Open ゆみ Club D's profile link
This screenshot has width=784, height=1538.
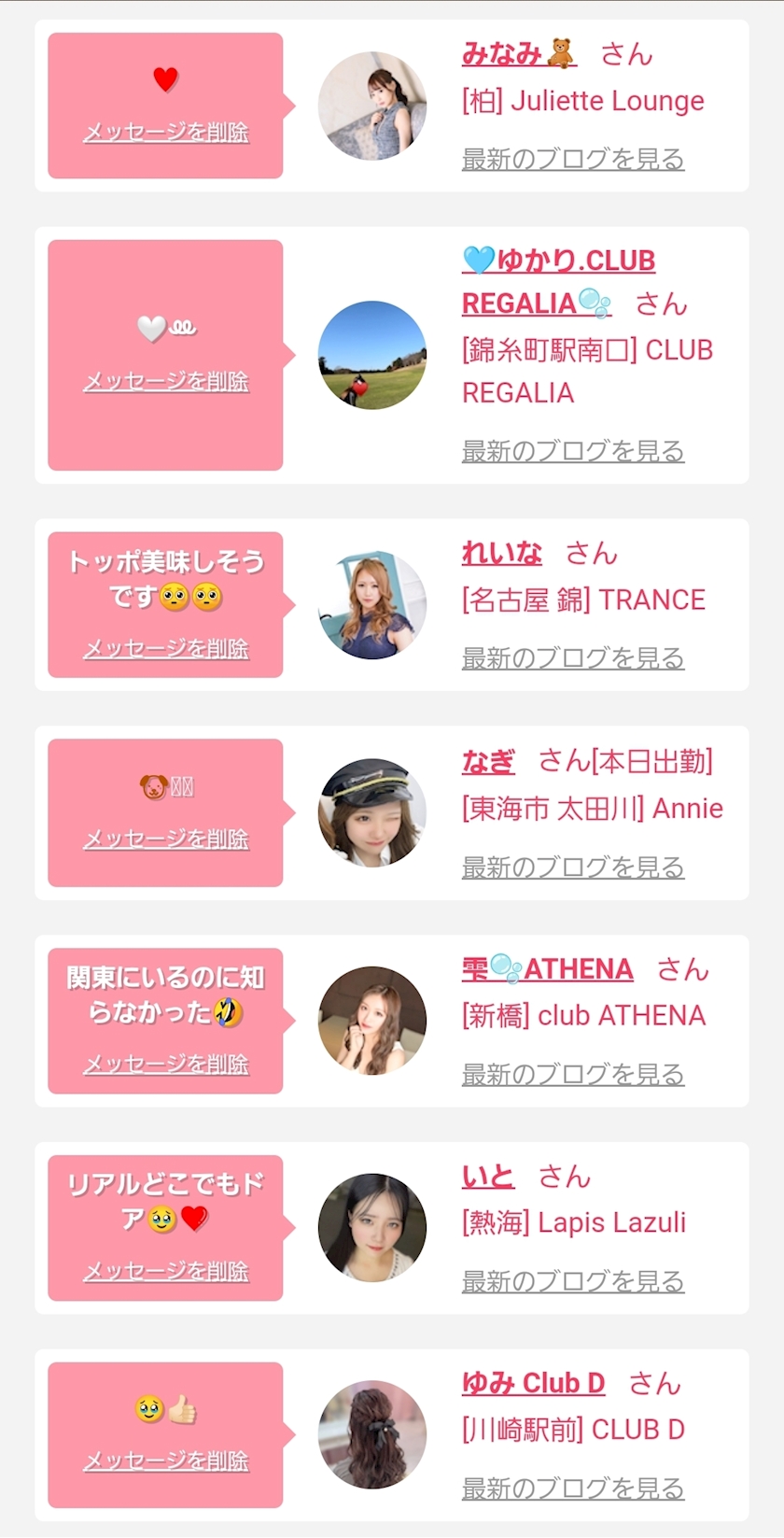pos(533,1383)
